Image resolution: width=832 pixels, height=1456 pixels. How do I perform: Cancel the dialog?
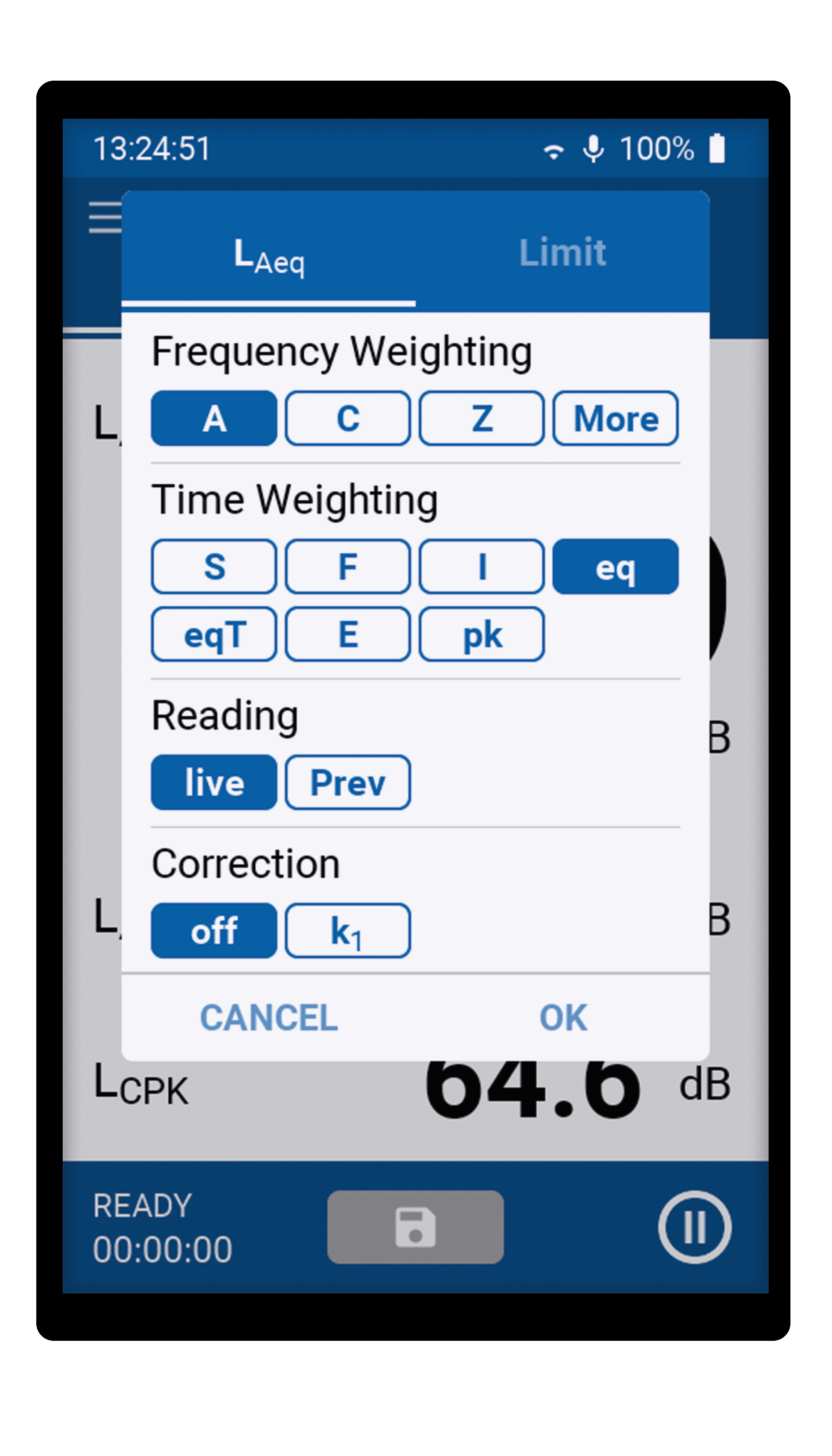coord(268,1017)
